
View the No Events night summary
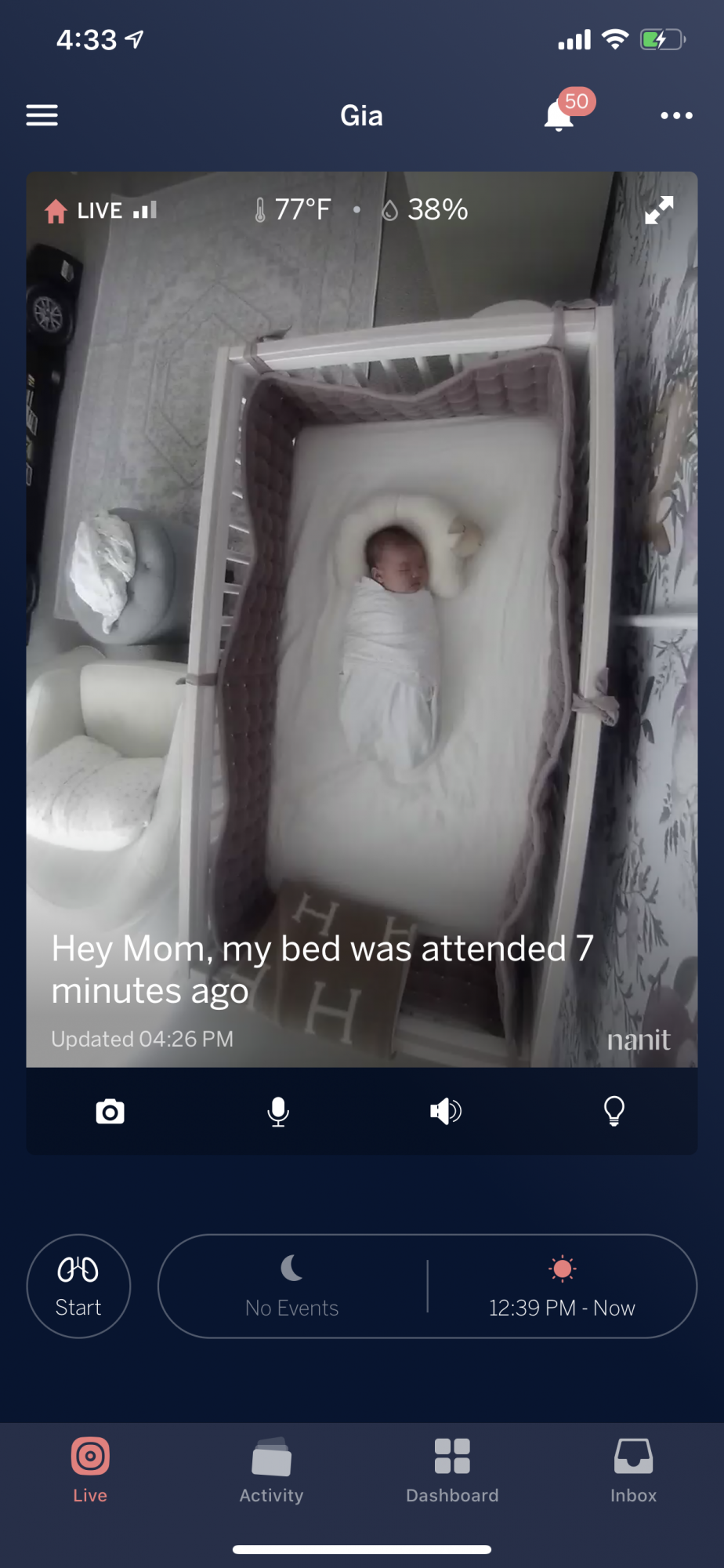292,1286
